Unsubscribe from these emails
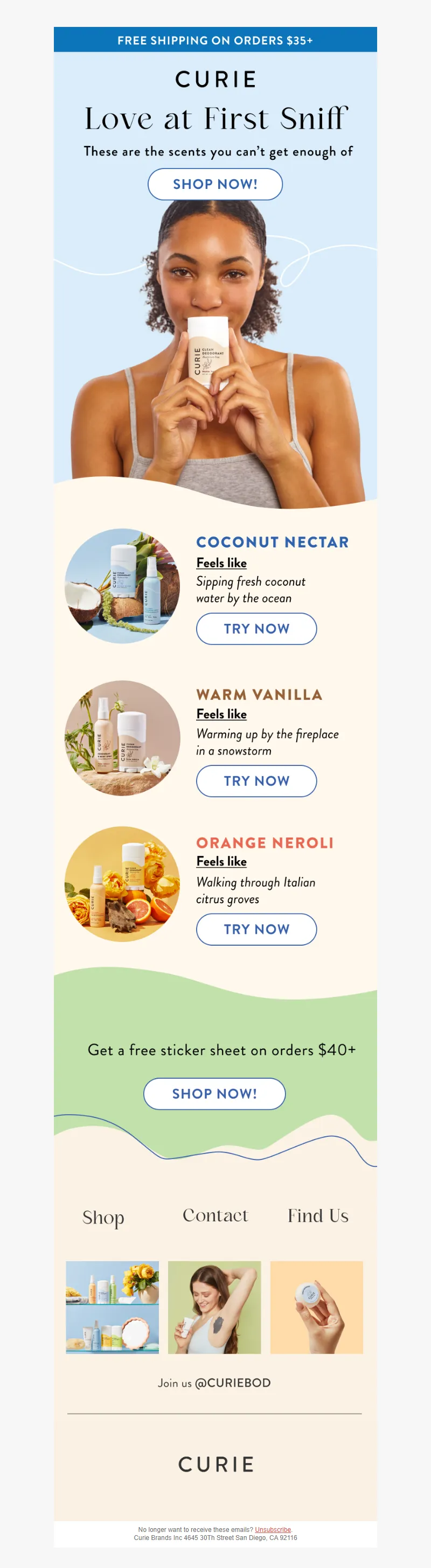This screenshot has width=431, height=1568. 273,1530
